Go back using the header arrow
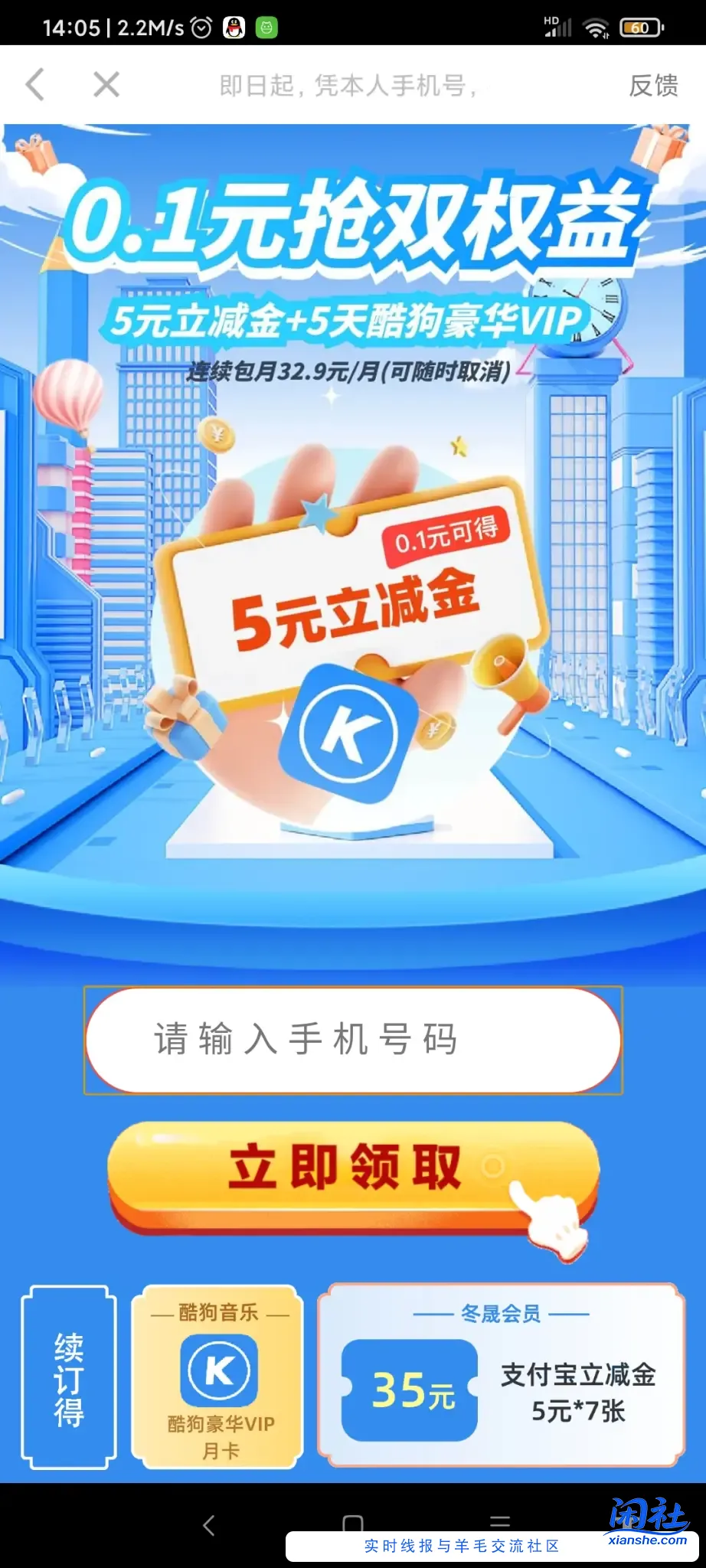 pyautogui.click(x=35, y=84)
